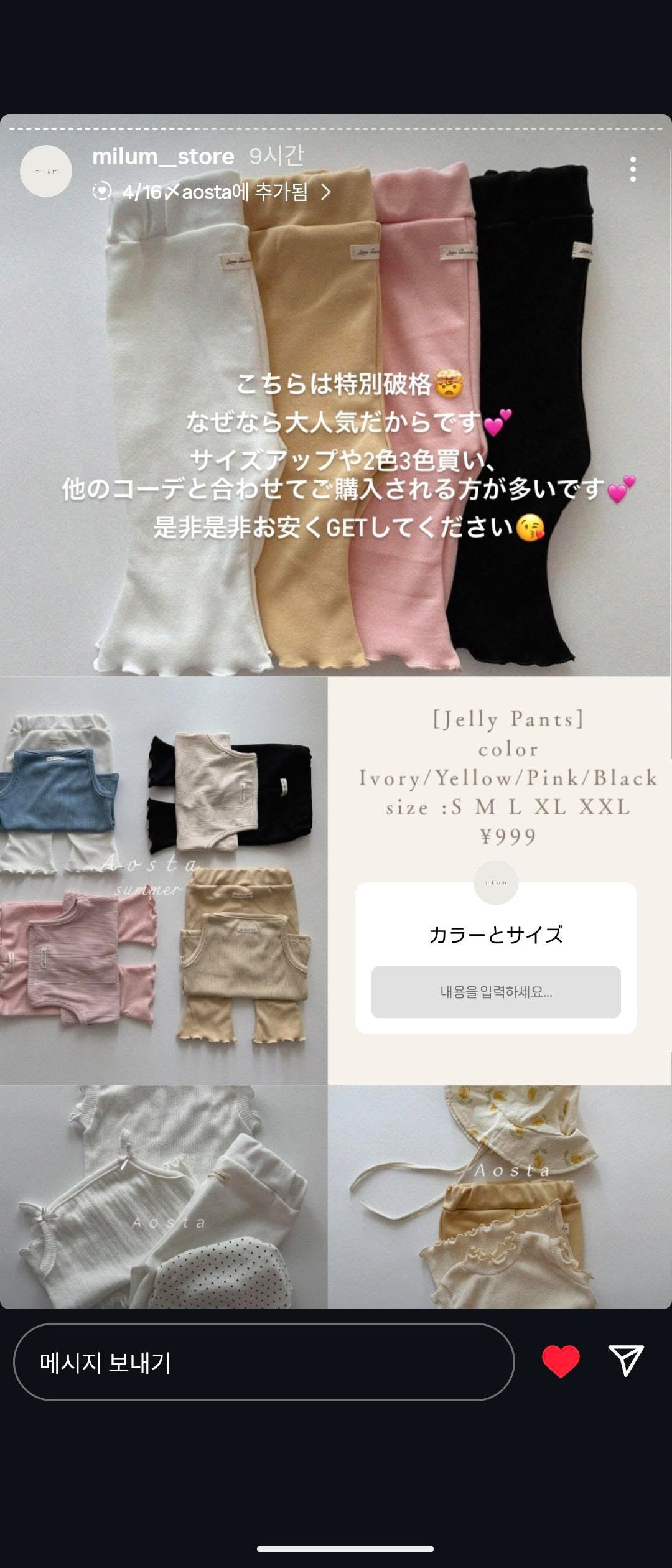Open the milum__store profile picture
The width and height of the screenshot is (672, 1568).
click(x=46, y=171)
